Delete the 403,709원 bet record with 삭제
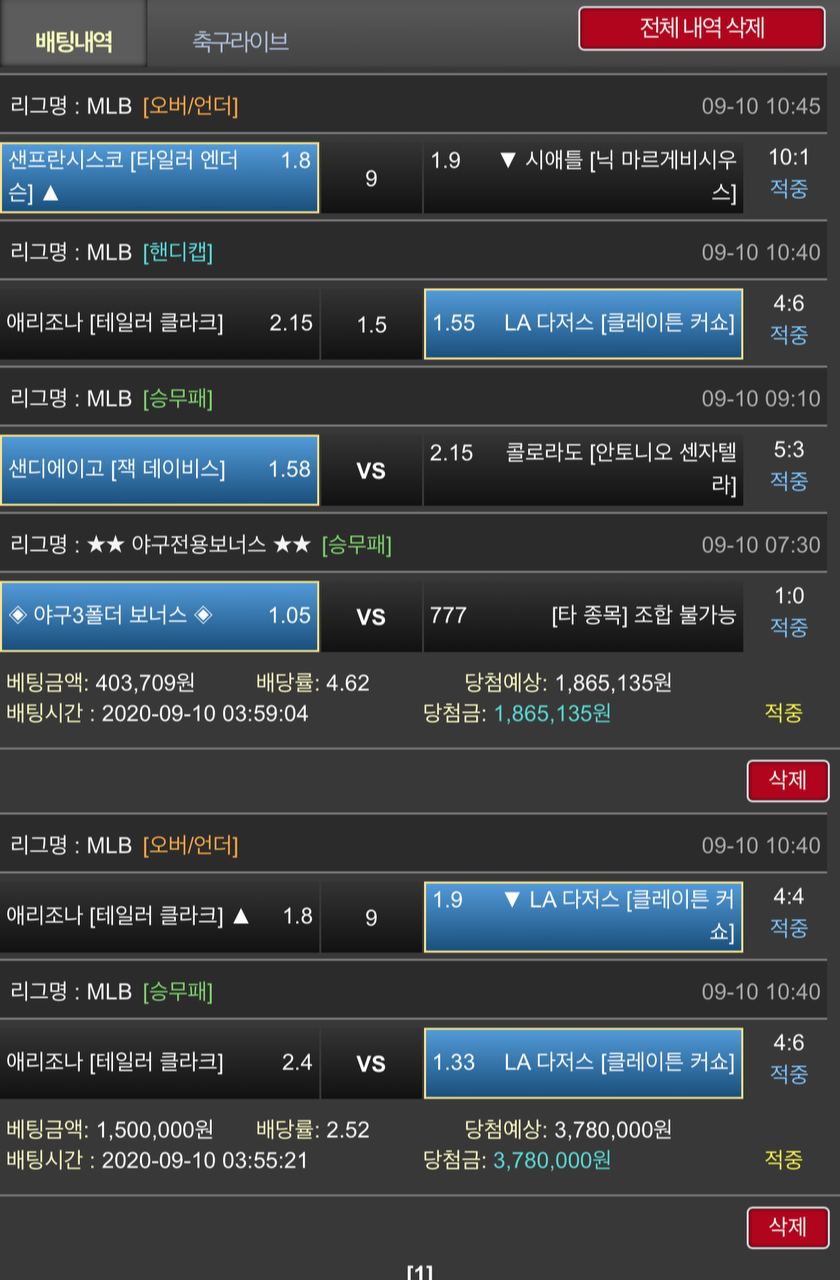This screenshot has width=840, height=1280. coord(787,780)
